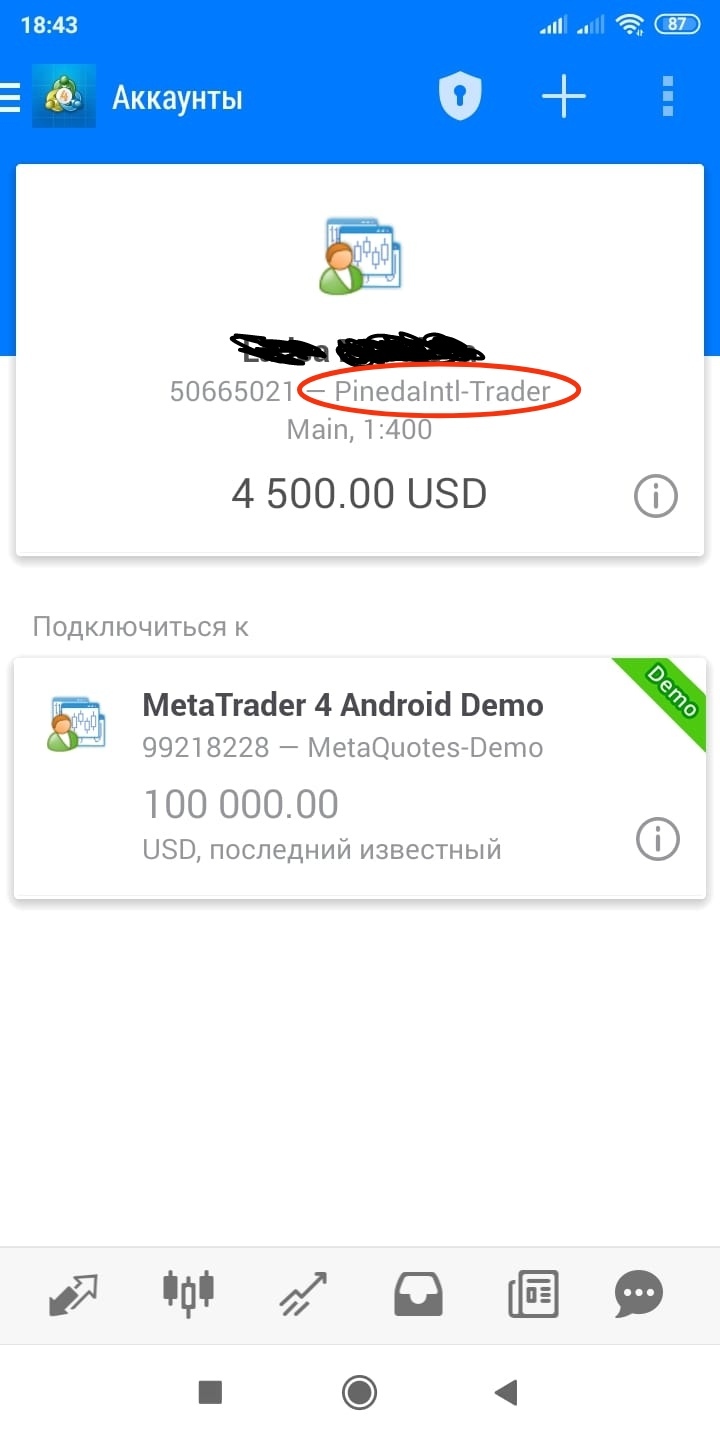Open the chat messages bubble tab
Viewport: 720px width, 1440px height.
point(638,1294)
